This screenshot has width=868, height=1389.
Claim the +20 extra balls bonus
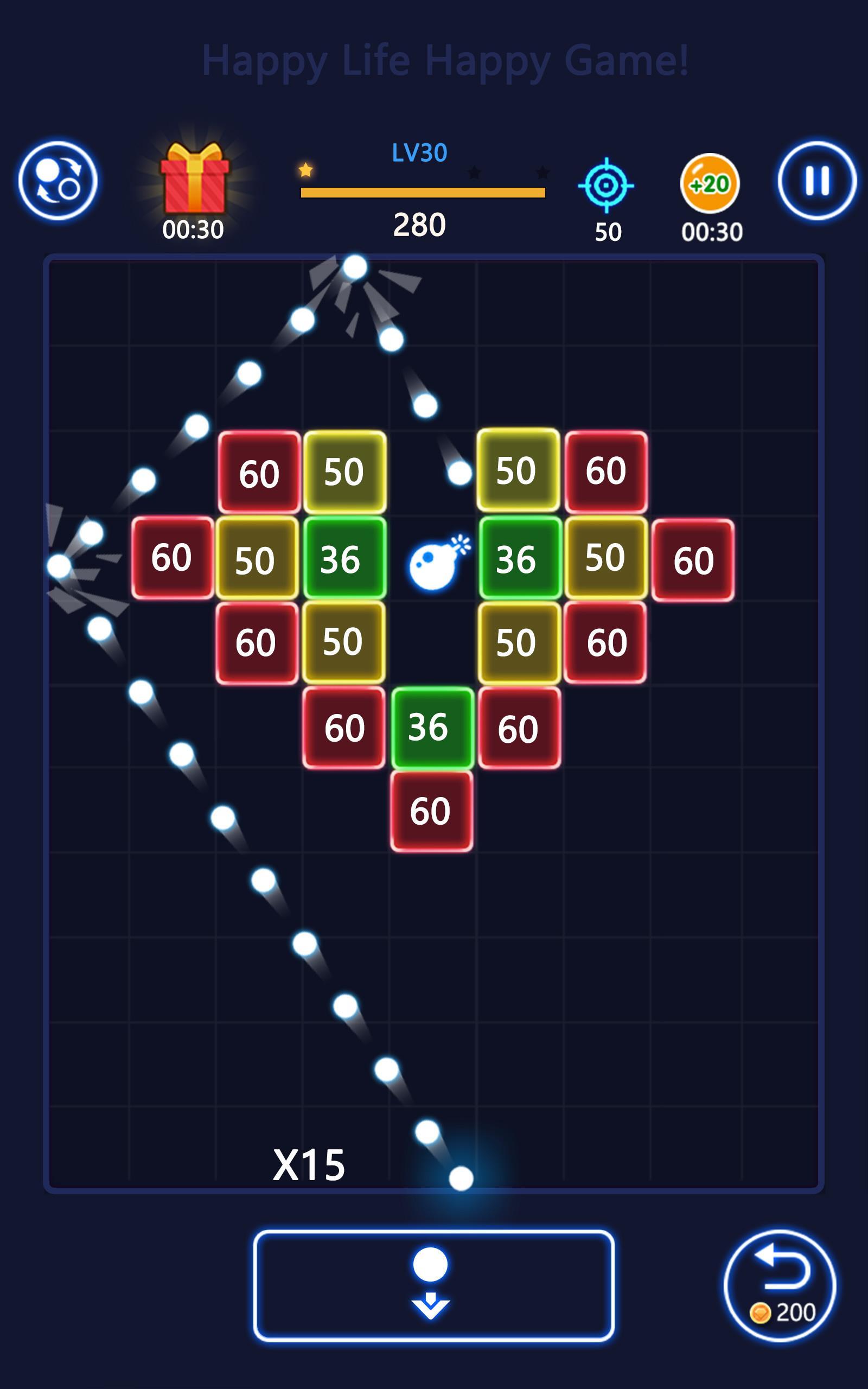[x=710, y=184]
